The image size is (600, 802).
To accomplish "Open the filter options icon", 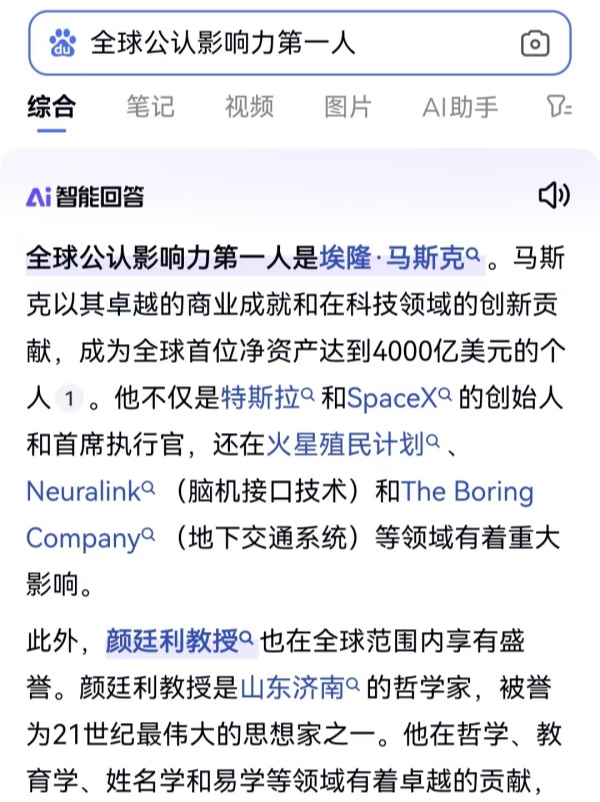I will (559, 106).
